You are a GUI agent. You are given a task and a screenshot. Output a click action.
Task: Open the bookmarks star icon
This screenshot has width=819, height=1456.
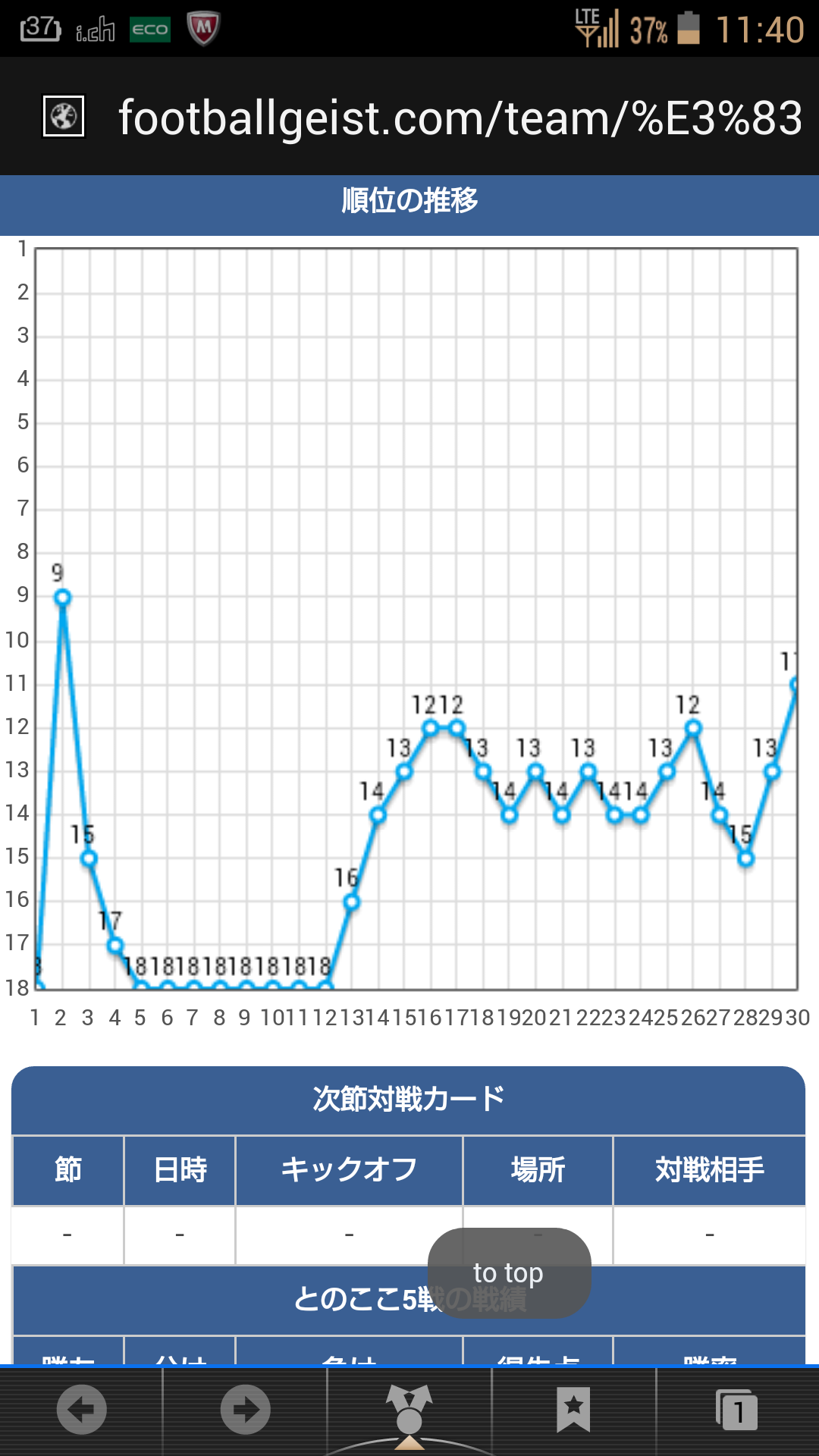point(573,1410)
